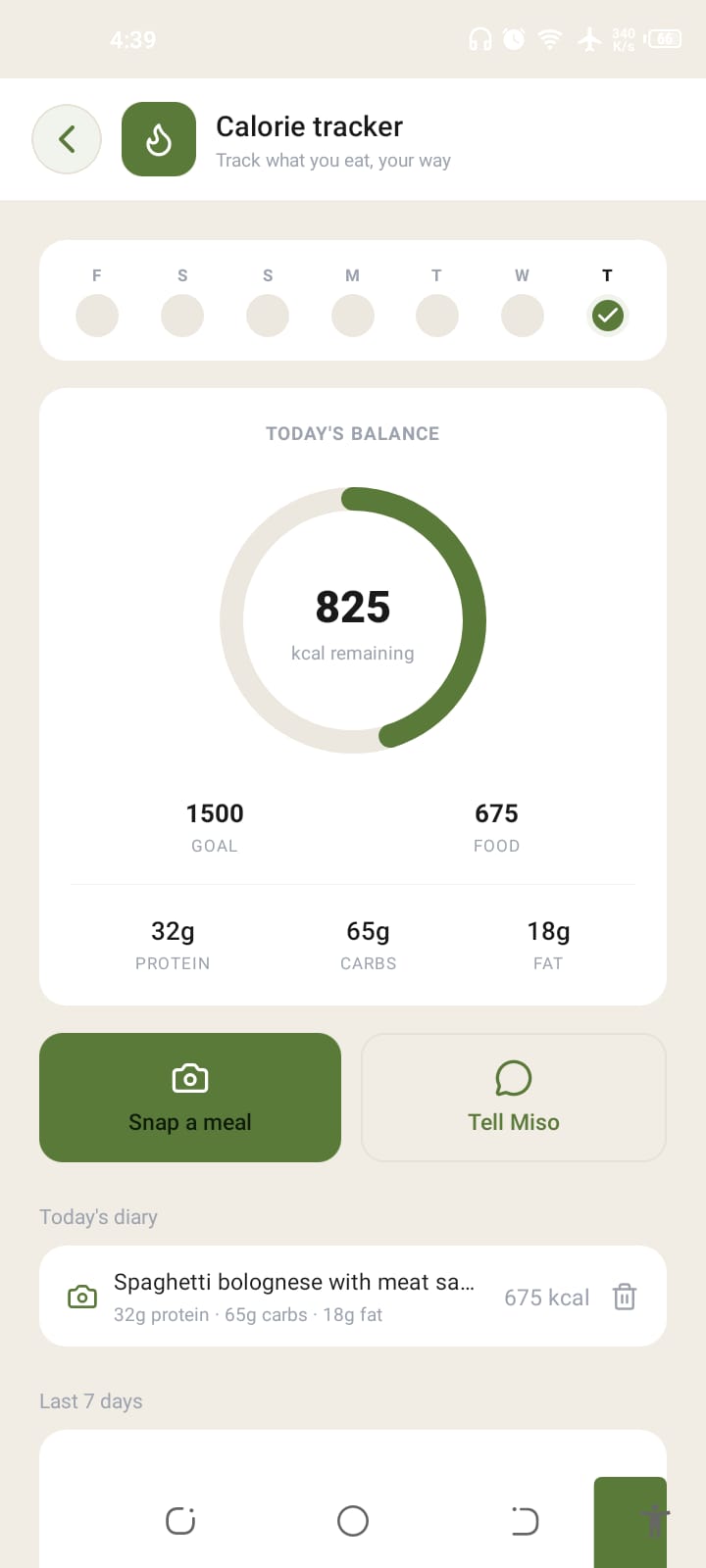Image resolution: width=706 pixels, height=1568 pixels.
Task: Select the Monday day circle
Action: point(353,316)
